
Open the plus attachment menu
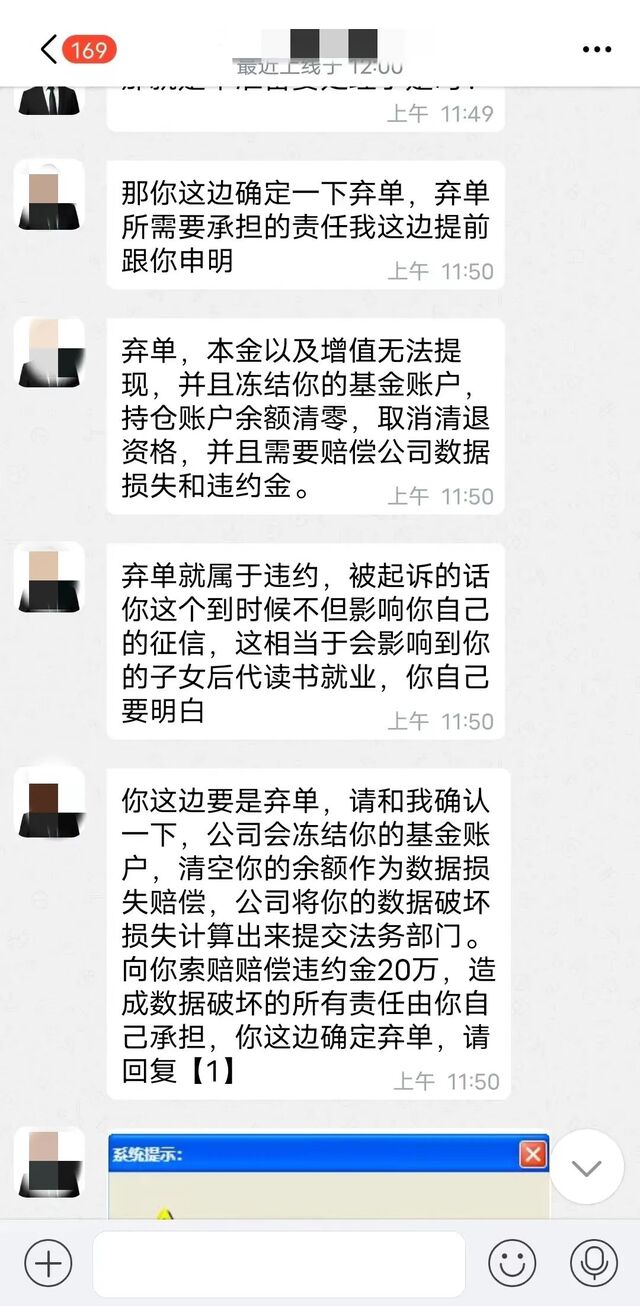click(x=48, y=1264)
